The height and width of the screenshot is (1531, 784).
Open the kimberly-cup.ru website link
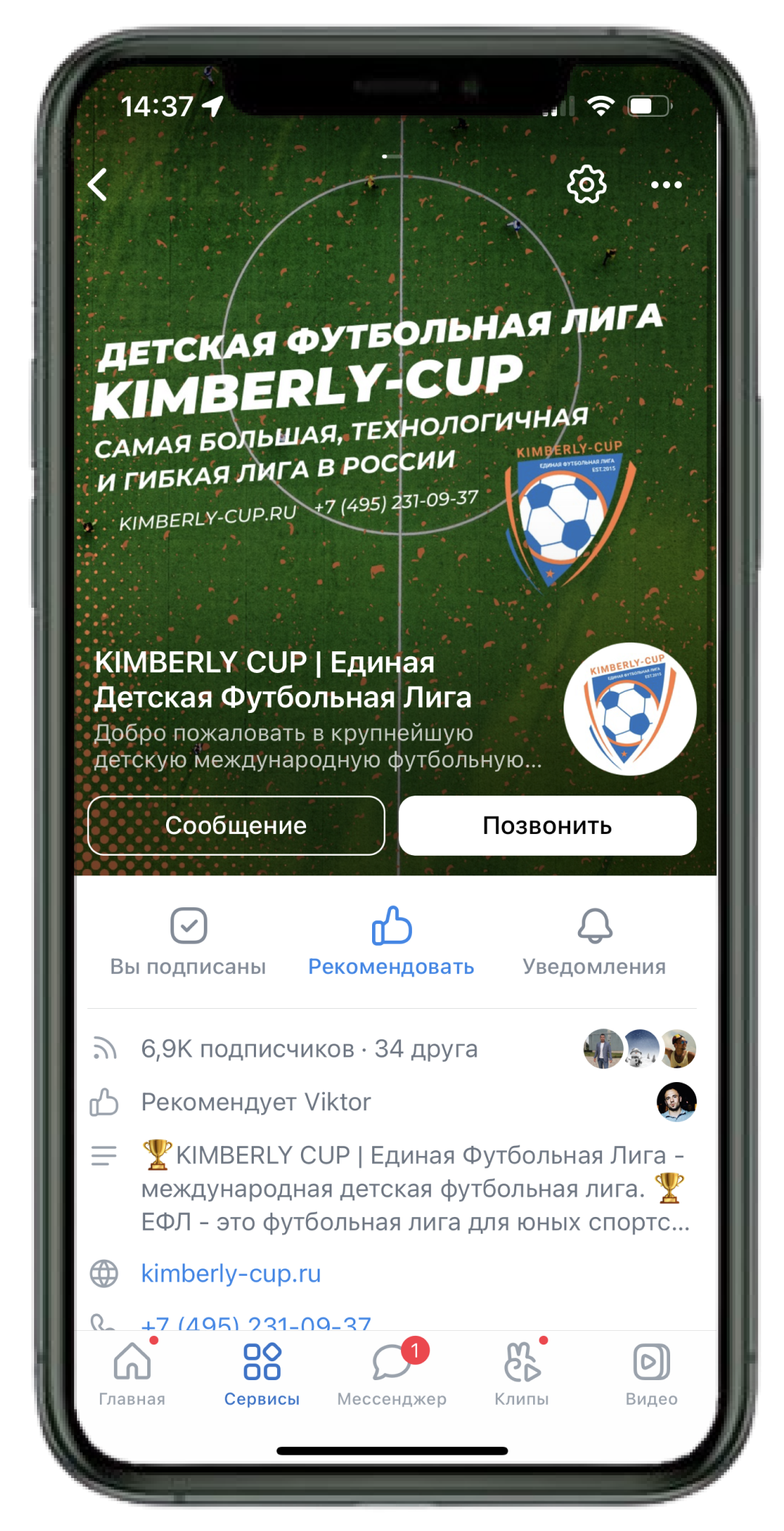(231, 1274)
